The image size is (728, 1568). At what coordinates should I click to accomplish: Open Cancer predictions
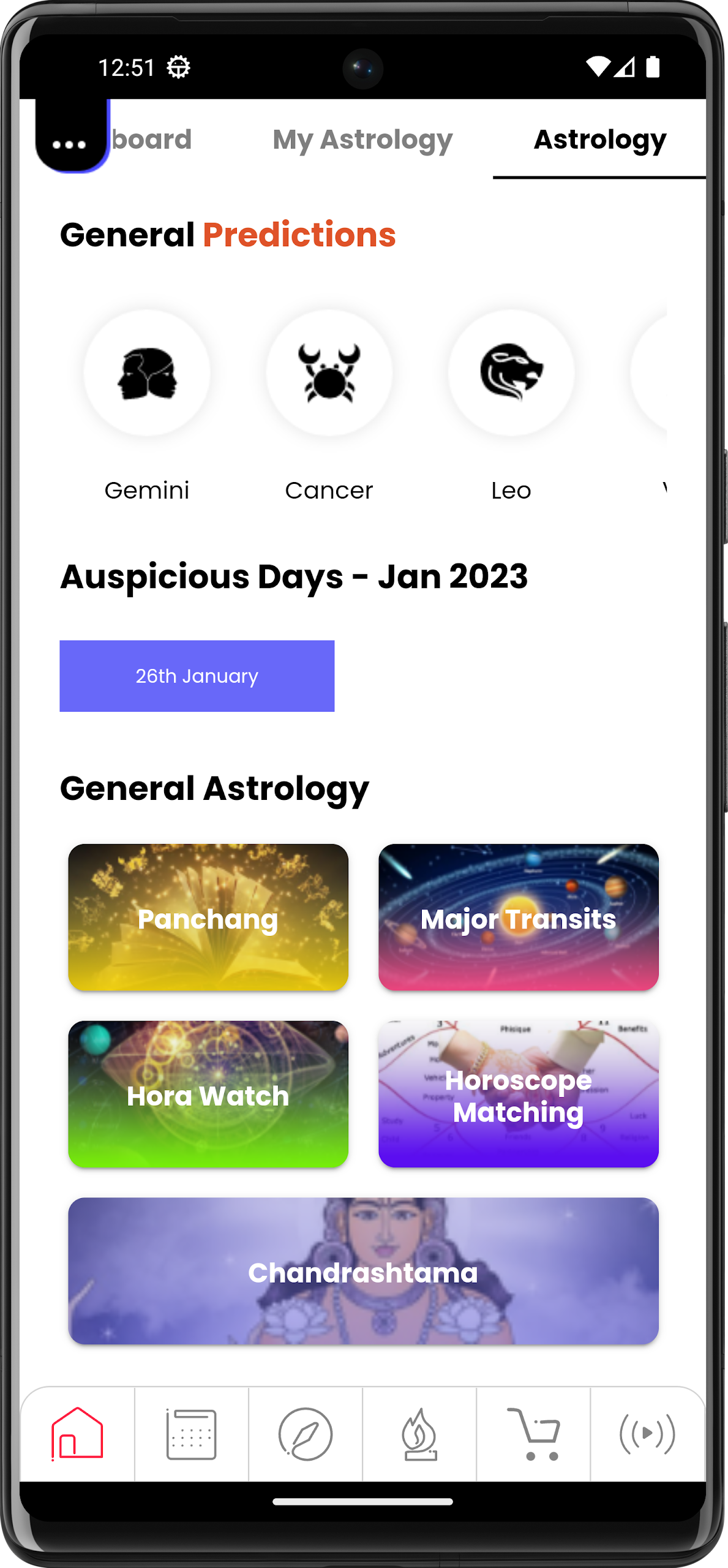[329, 372]
